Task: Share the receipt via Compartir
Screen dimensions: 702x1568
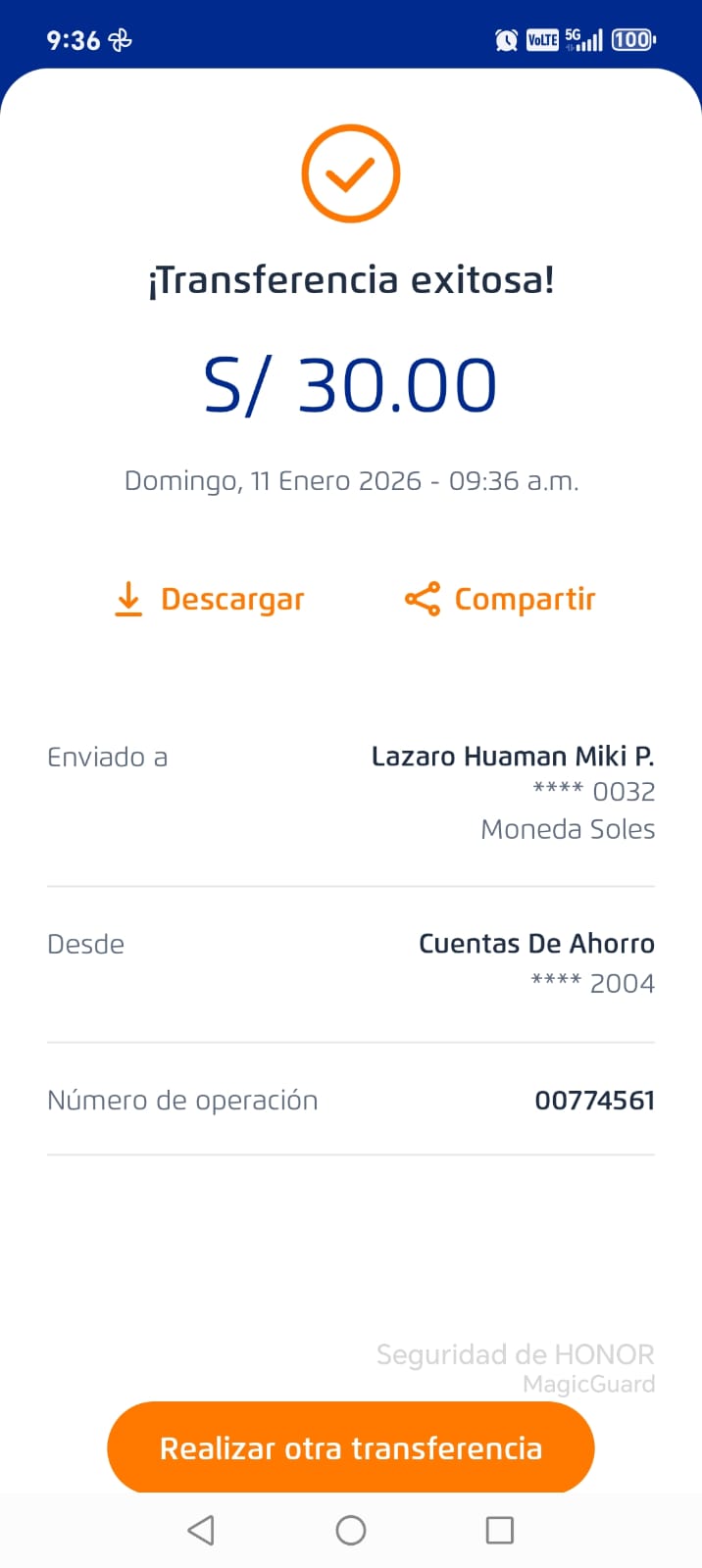Action: tap(500, 599)
